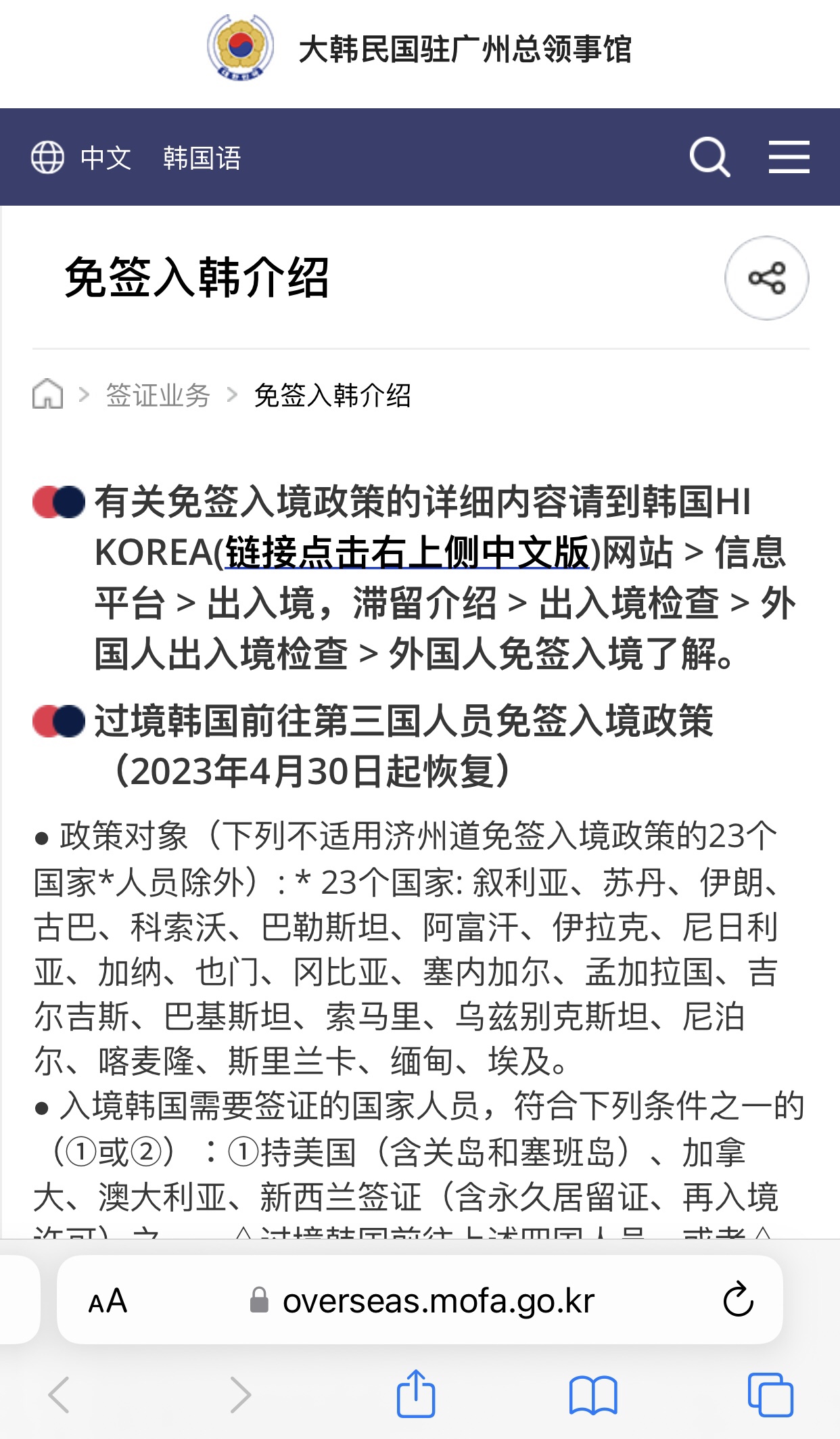This screenshot has height=1439, width=840.
Task: Go to home via breadcrumb house icon
Action: [48, 394]
